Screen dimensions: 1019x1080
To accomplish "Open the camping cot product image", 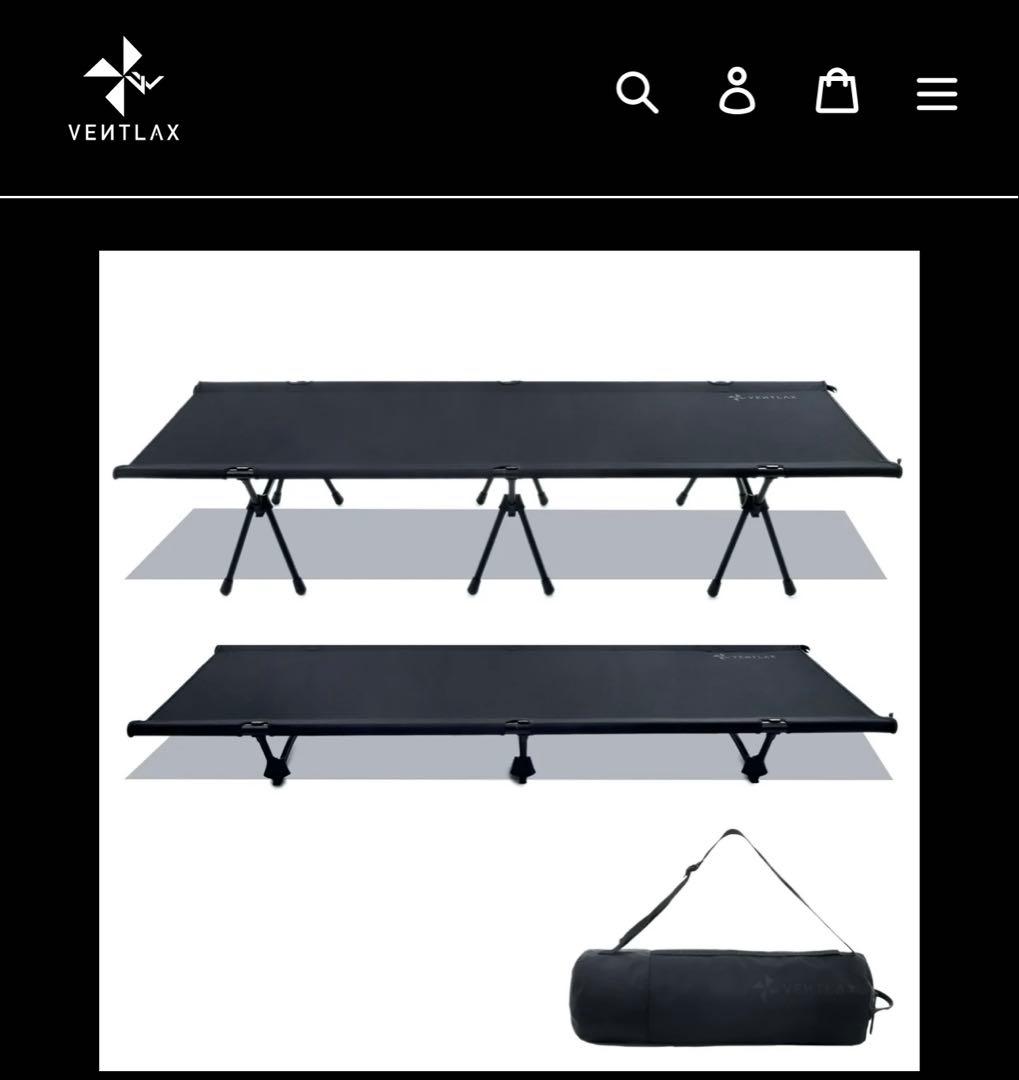I will (508, 660).
